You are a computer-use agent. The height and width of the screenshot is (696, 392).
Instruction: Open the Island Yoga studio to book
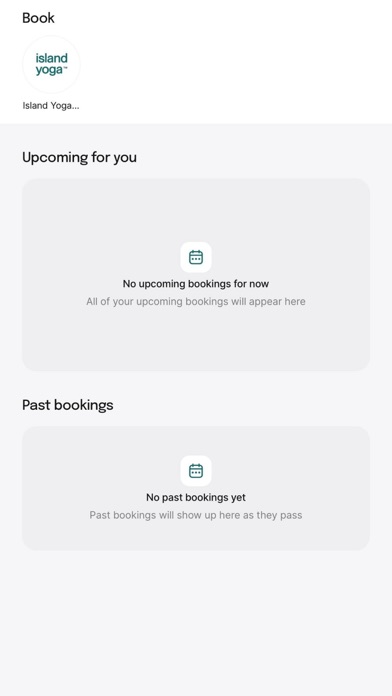51,65
